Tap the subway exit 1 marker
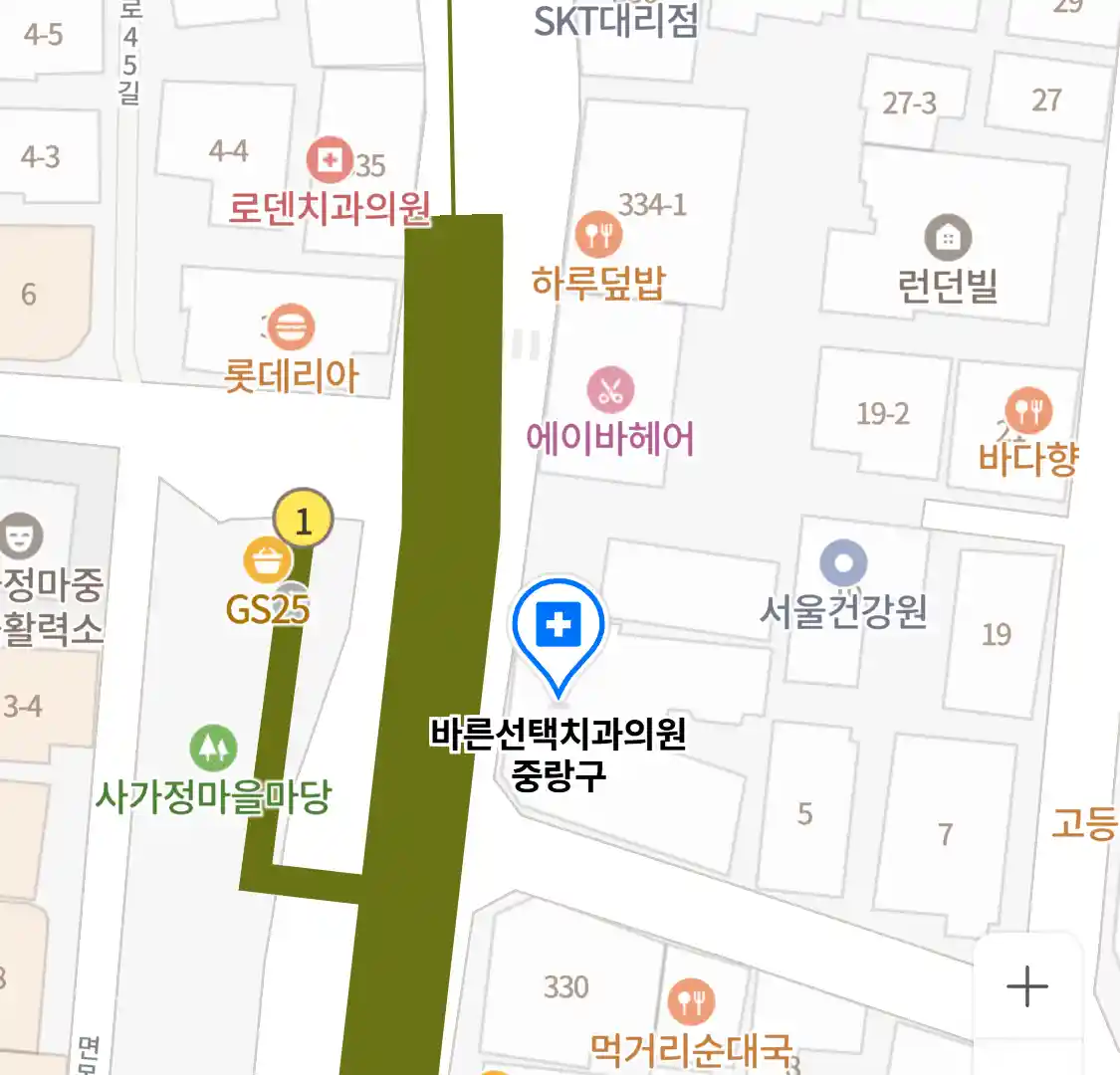The image size is (1120, 1075). [x=303, y=519]
